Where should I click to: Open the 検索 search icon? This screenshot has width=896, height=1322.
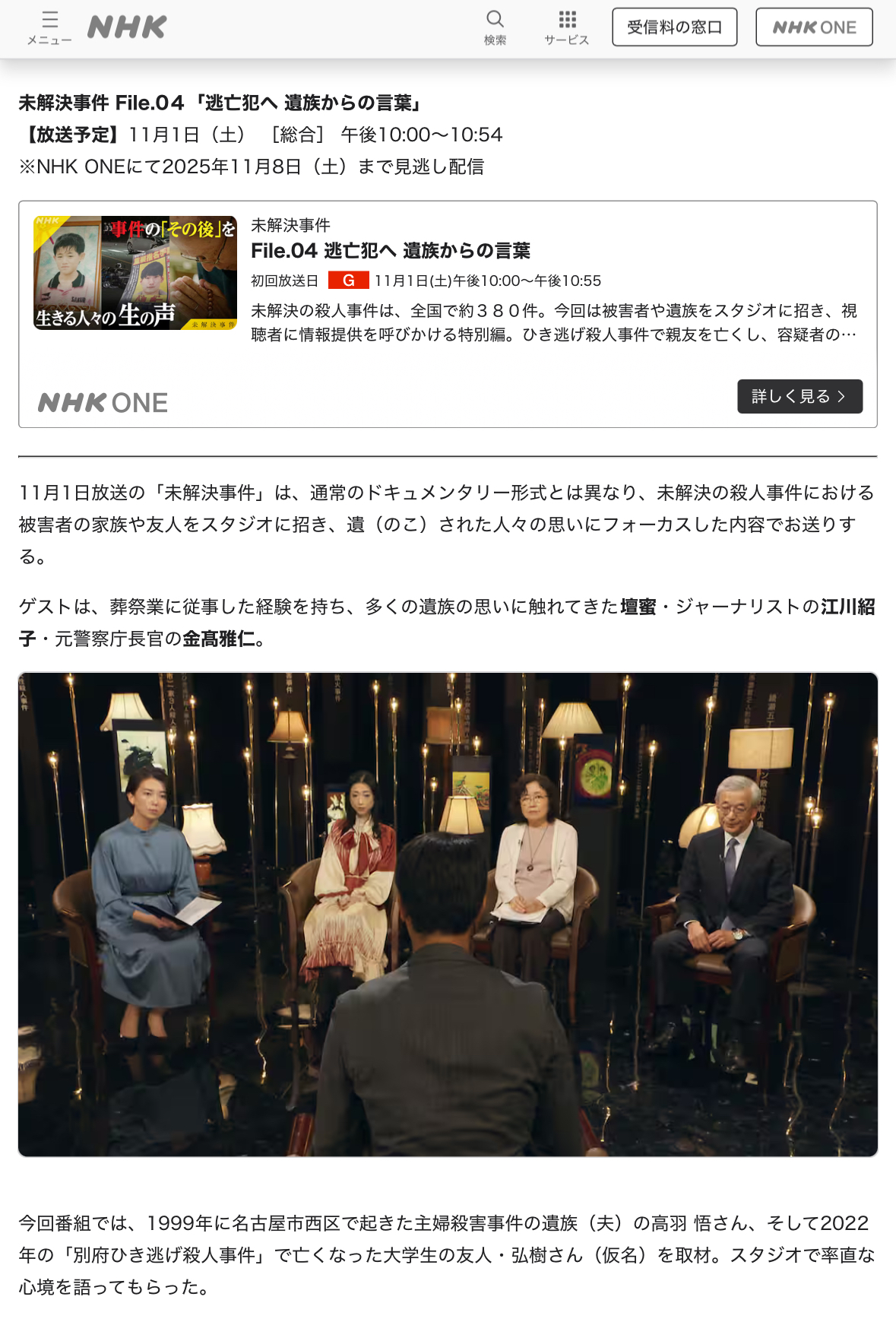coord(495,27)
